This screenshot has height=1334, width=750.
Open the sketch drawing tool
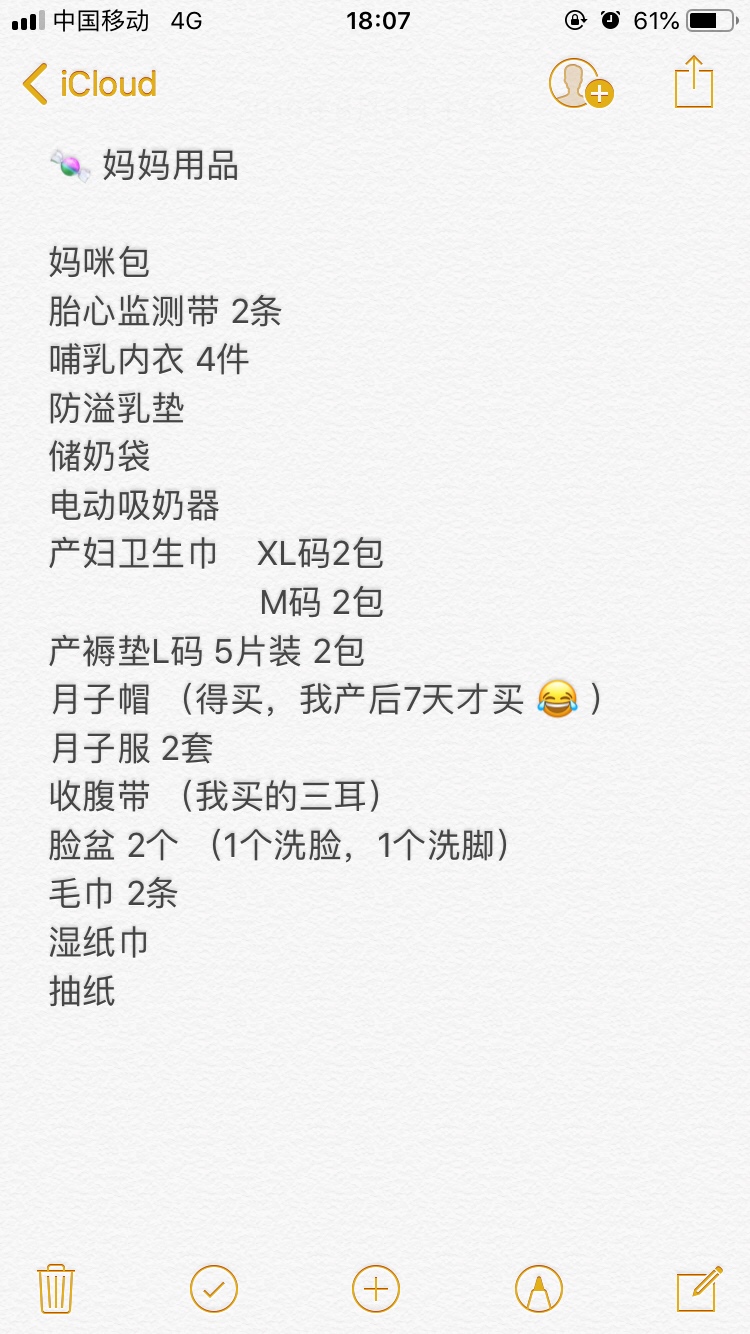click(539, 1288)
